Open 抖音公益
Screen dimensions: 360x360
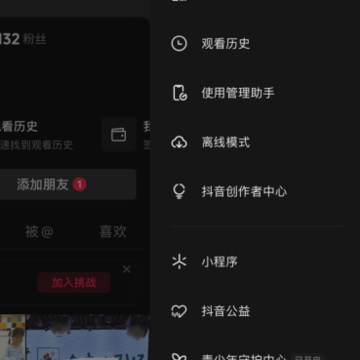pyautogui.click(x=257, y=311)
